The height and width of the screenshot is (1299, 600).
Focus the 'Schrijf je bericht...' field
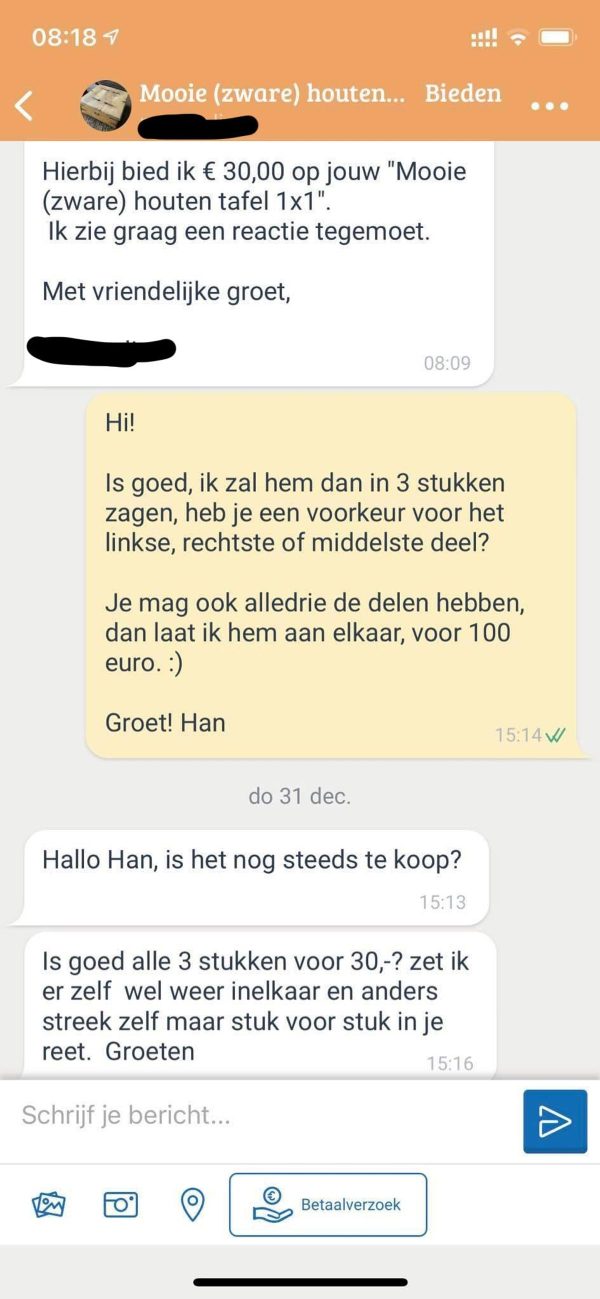click(x=260, y=1115)
